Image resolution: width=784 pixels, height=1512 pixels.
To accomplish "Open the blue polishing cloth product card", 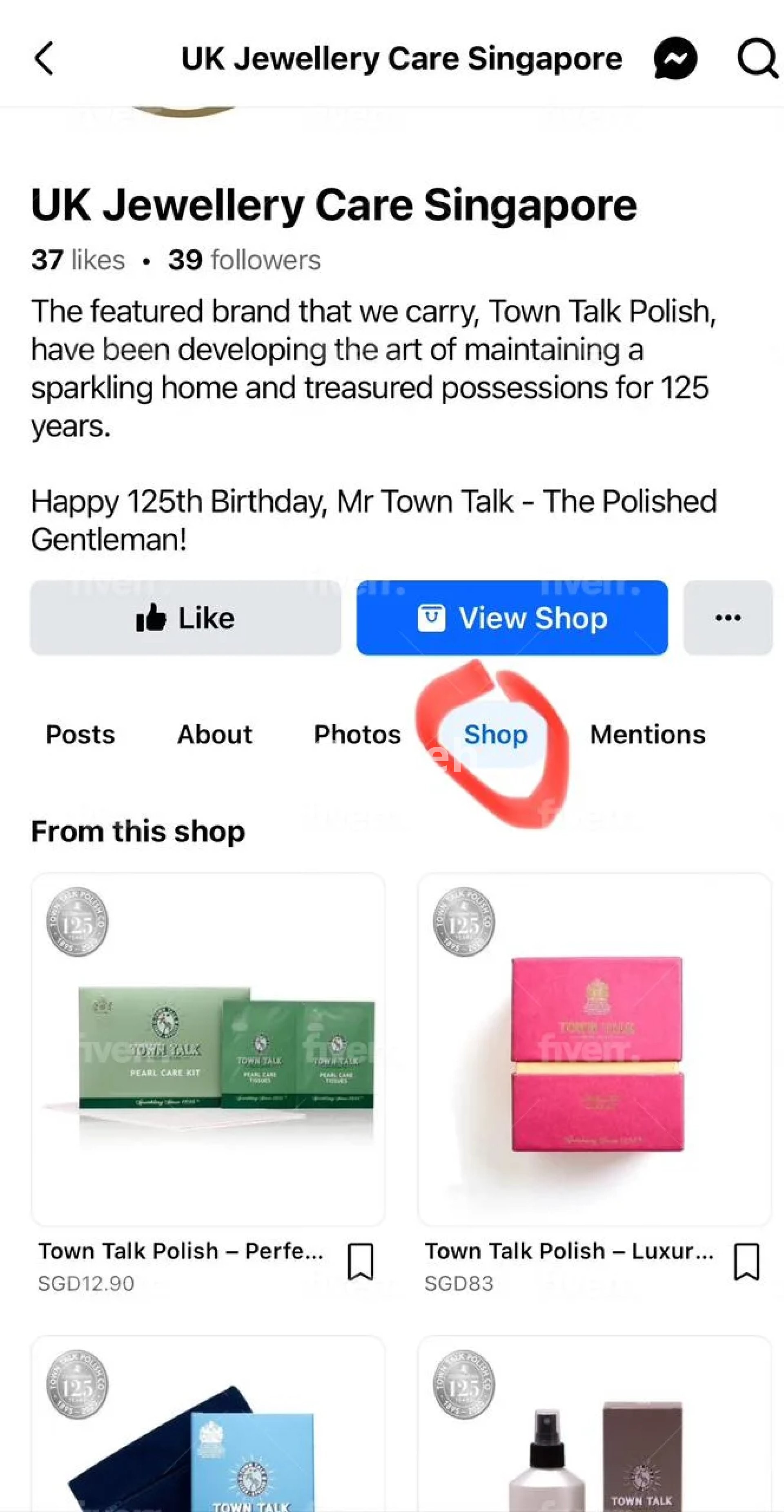I will [208, 1426].
